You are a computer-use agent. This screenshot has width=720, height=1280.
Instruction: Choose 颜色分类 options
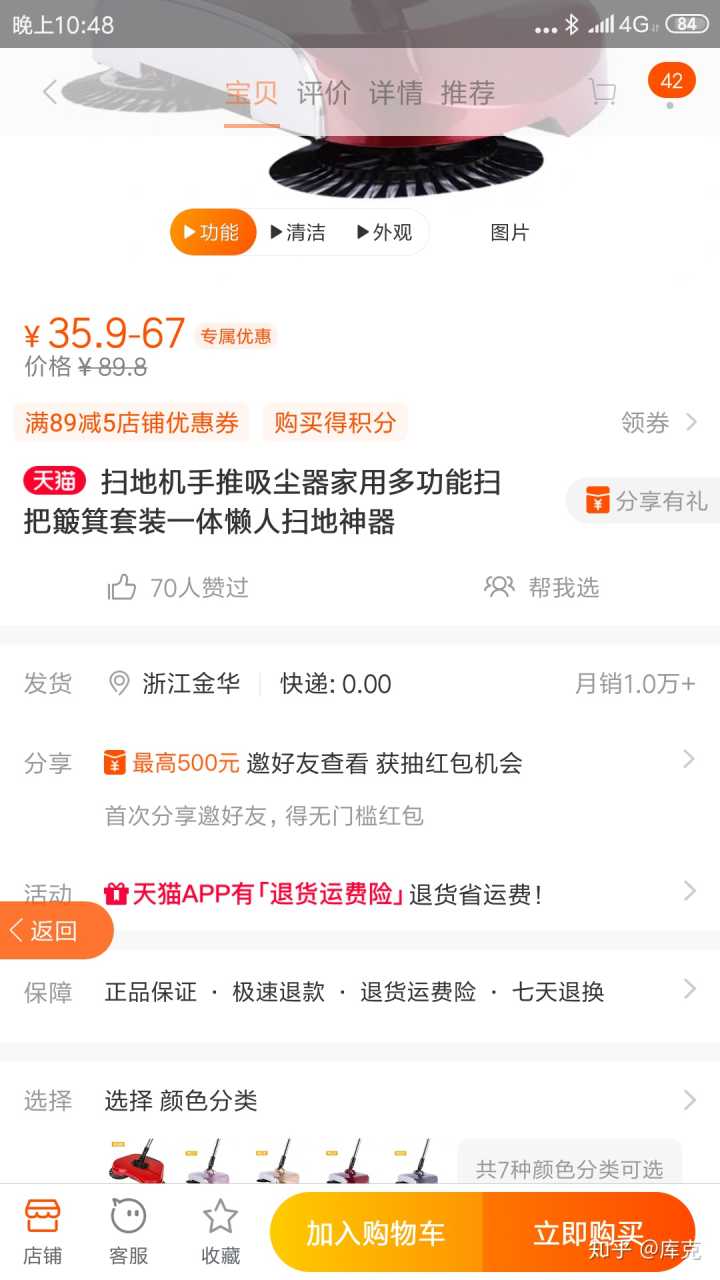(x=400, y=1101)
